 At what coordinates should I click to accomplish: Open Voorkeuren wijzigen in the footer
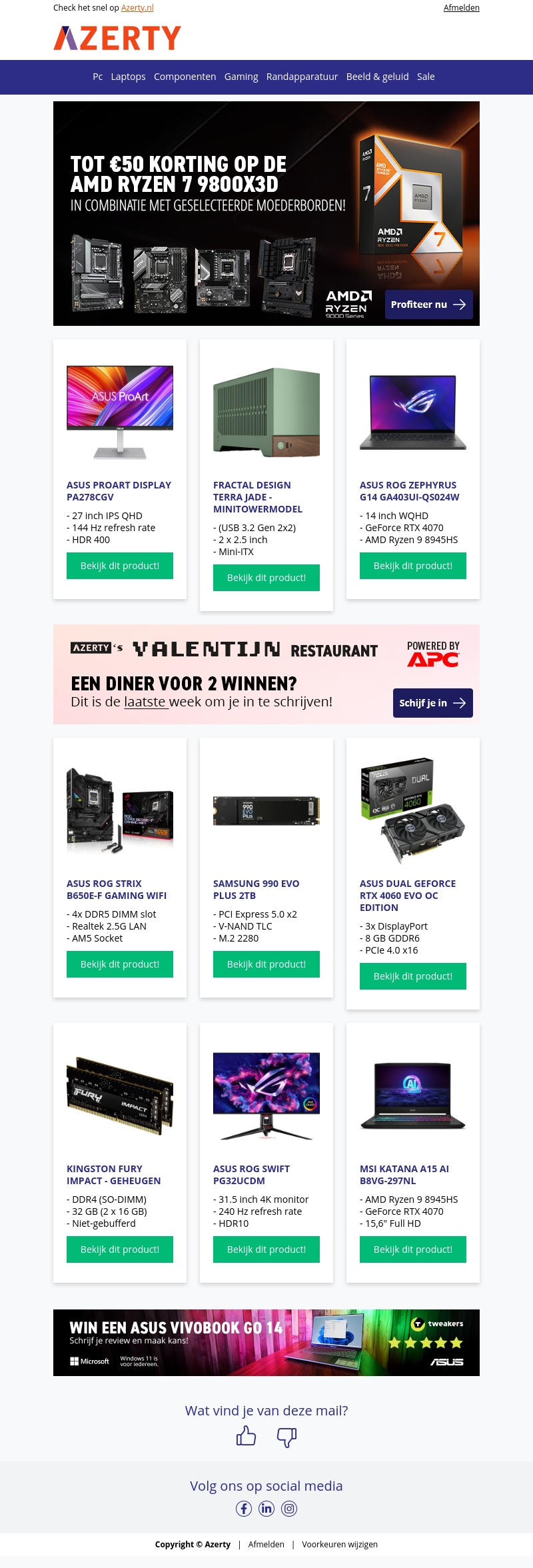pos(340,1545)
